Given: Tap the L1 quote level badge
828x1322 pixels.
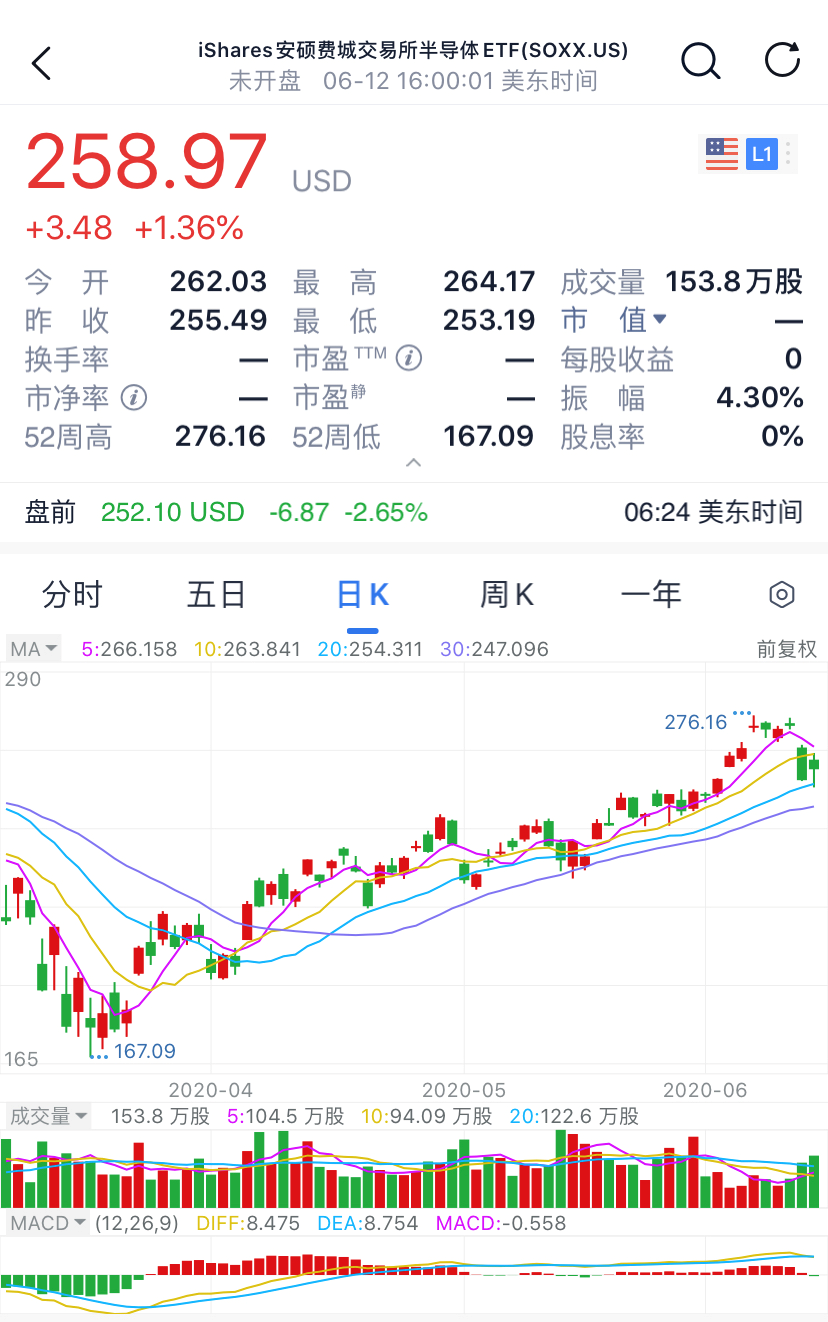Looking at the screenshot, I should pos(762,154).
